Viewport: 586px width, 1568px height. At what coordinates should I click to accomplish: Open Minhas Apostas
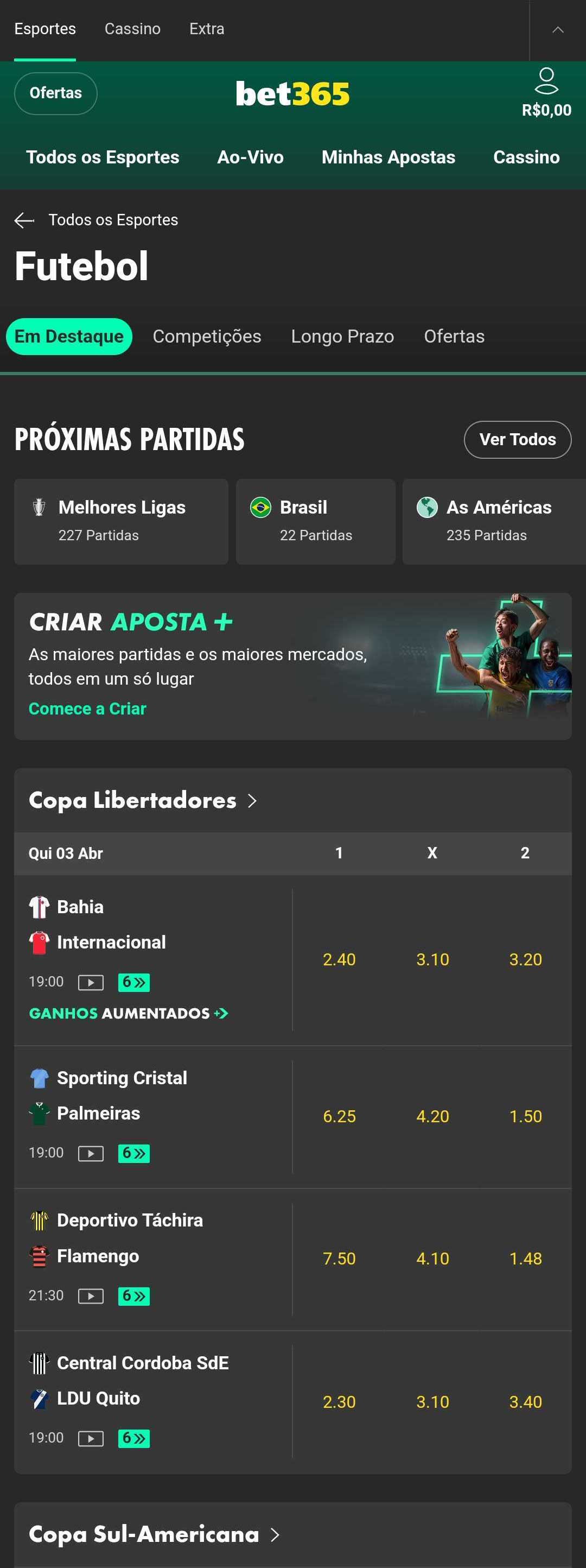[x=387, y=157]
